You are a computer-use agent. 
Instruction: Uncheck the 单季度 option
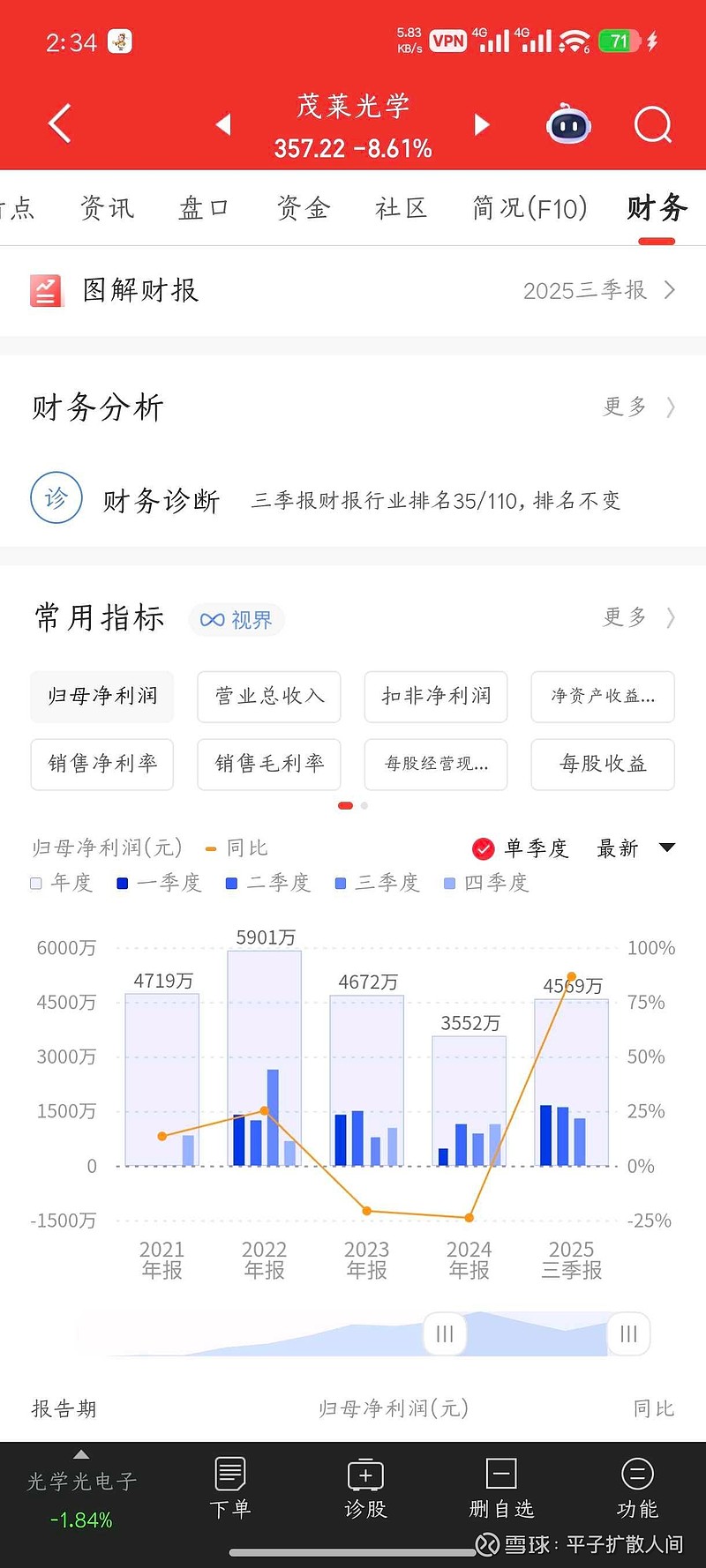[484, 848]
